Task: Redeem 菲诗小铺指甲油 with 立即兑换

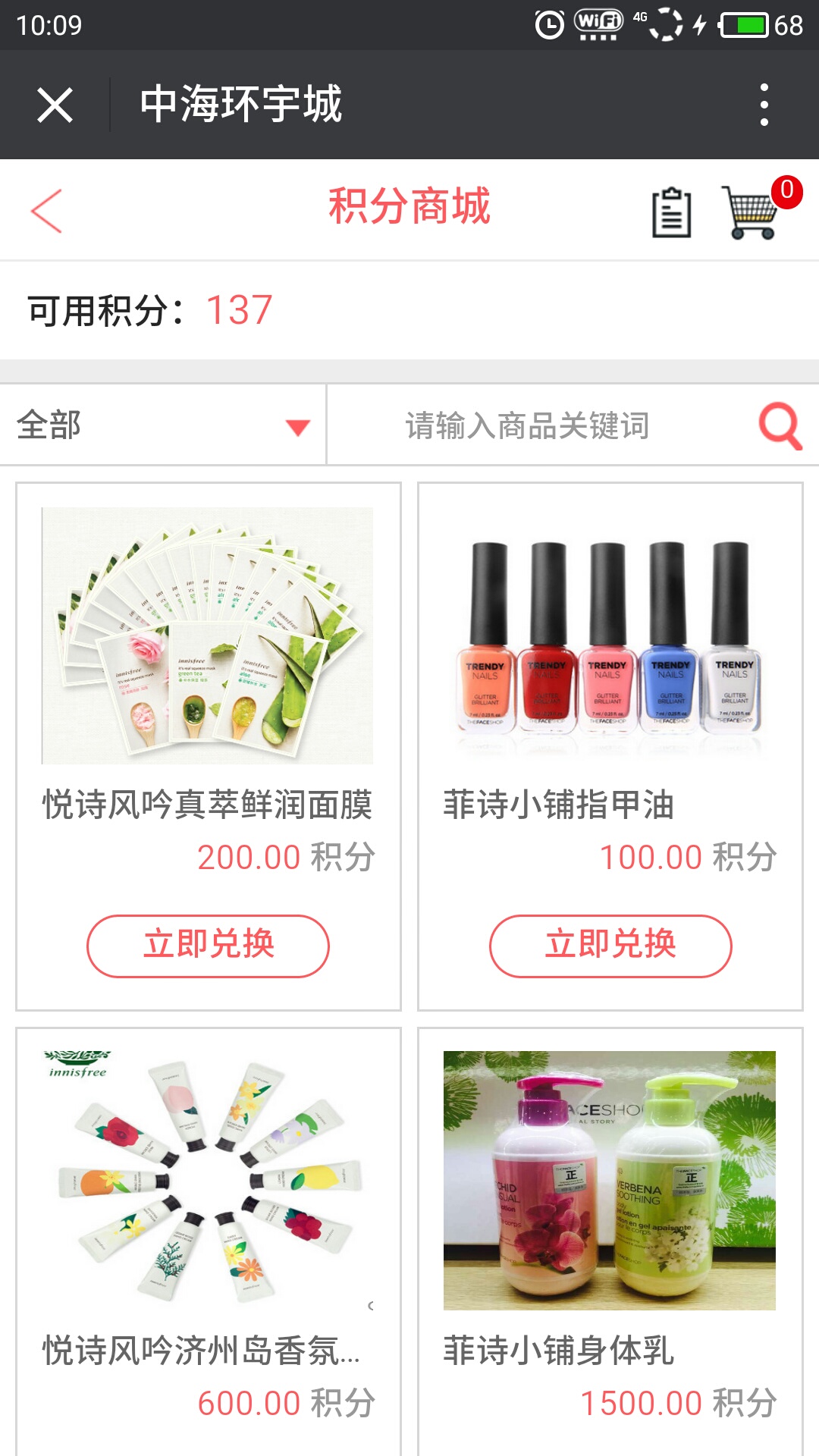Action: (x=610, y=946)
